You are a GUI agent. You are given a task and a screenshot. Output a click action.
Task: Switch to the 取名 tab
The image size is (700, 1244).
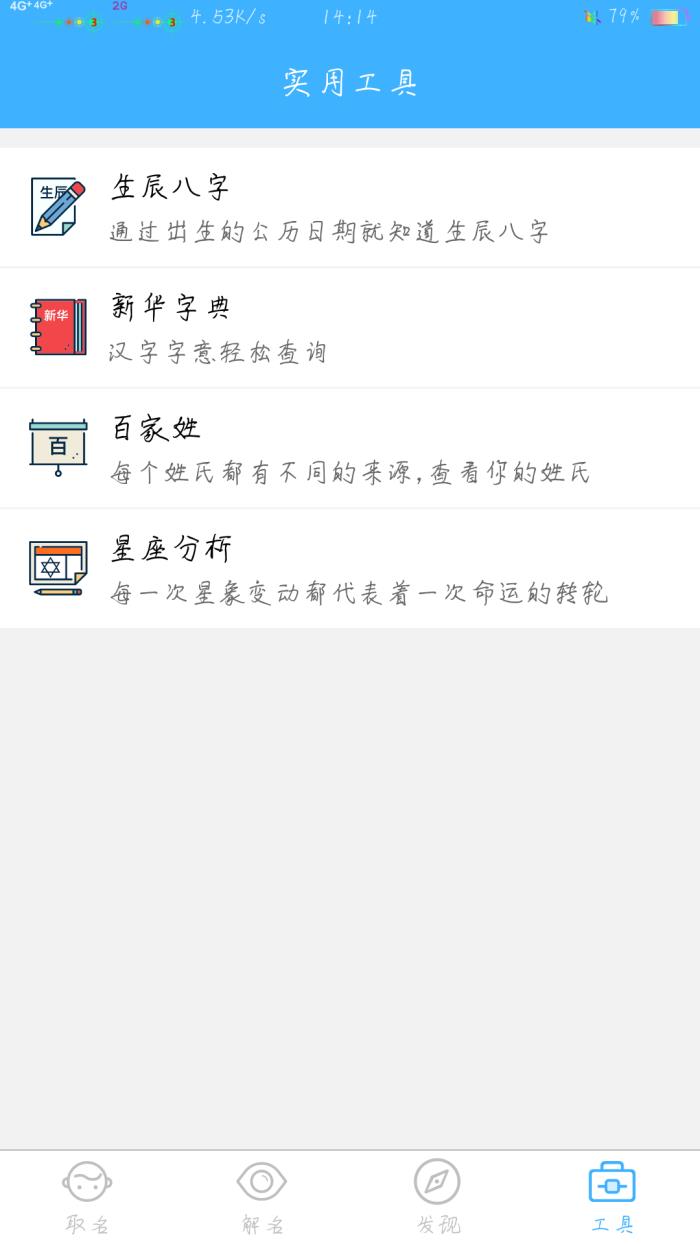[x=87, y=1197]
